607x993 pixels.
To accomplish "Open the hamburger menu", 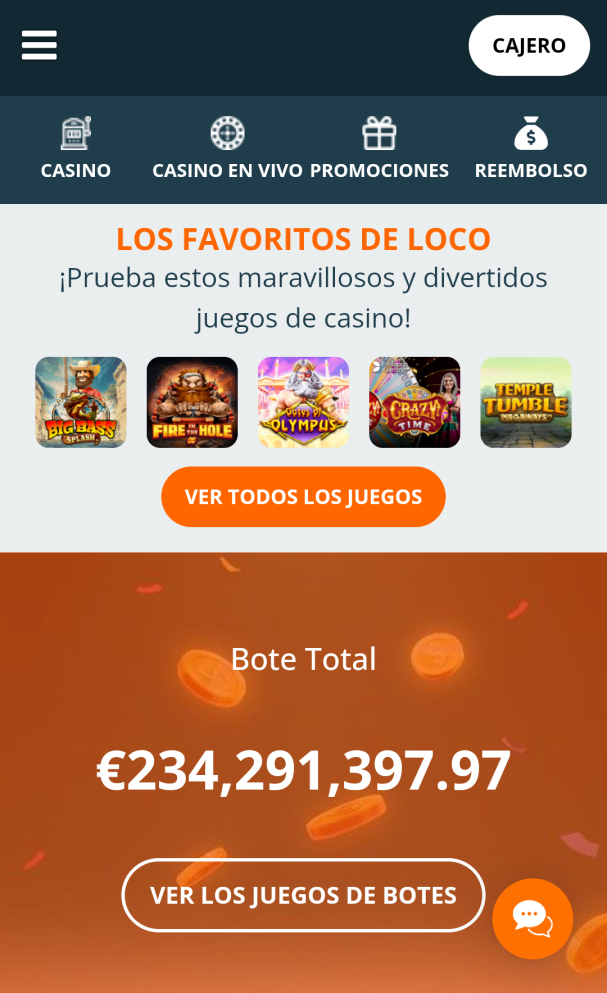I will (39, 45).
